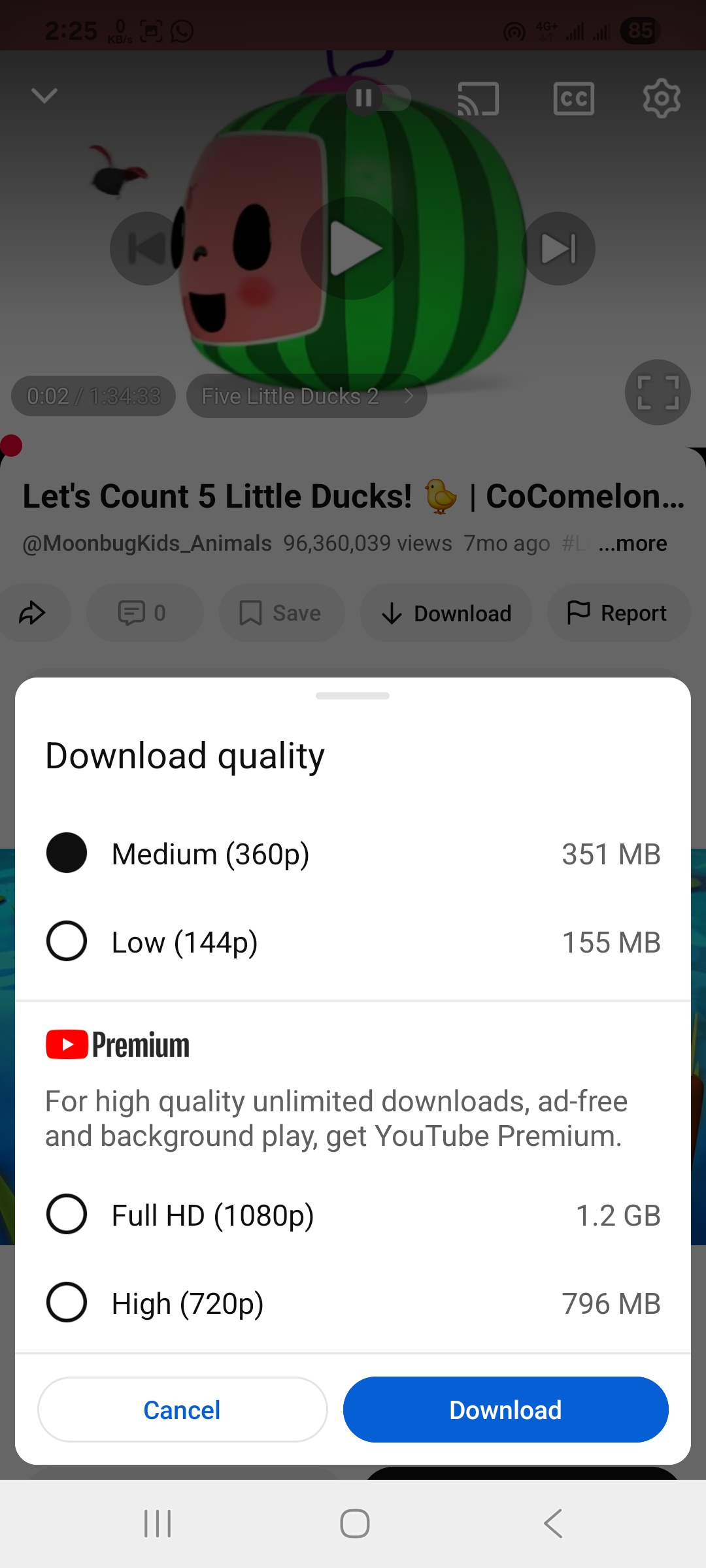
Task: Go back using system navigation
Action: tap(553, 1524)
